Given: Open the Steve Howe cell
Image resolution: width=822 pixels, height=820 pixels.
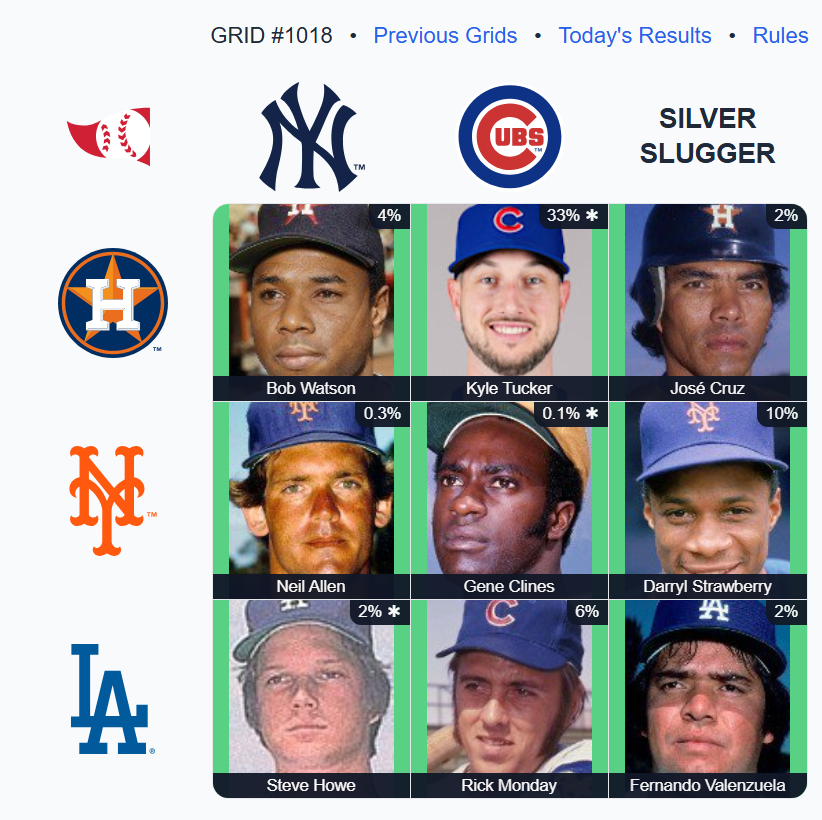Looking at the screenshot, I should coord(311,698).
